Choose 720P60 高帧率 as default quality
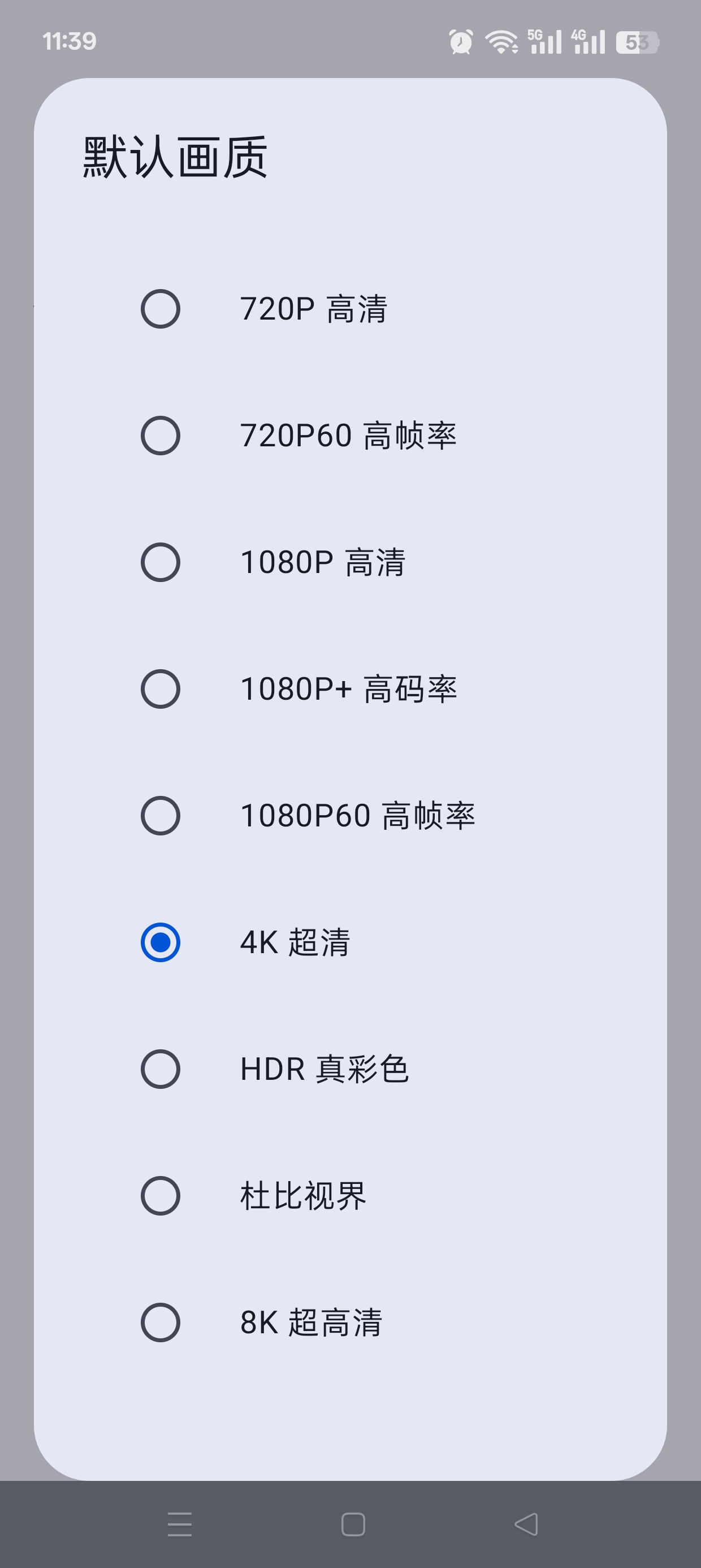701x1568 pixels. [350, 435]
